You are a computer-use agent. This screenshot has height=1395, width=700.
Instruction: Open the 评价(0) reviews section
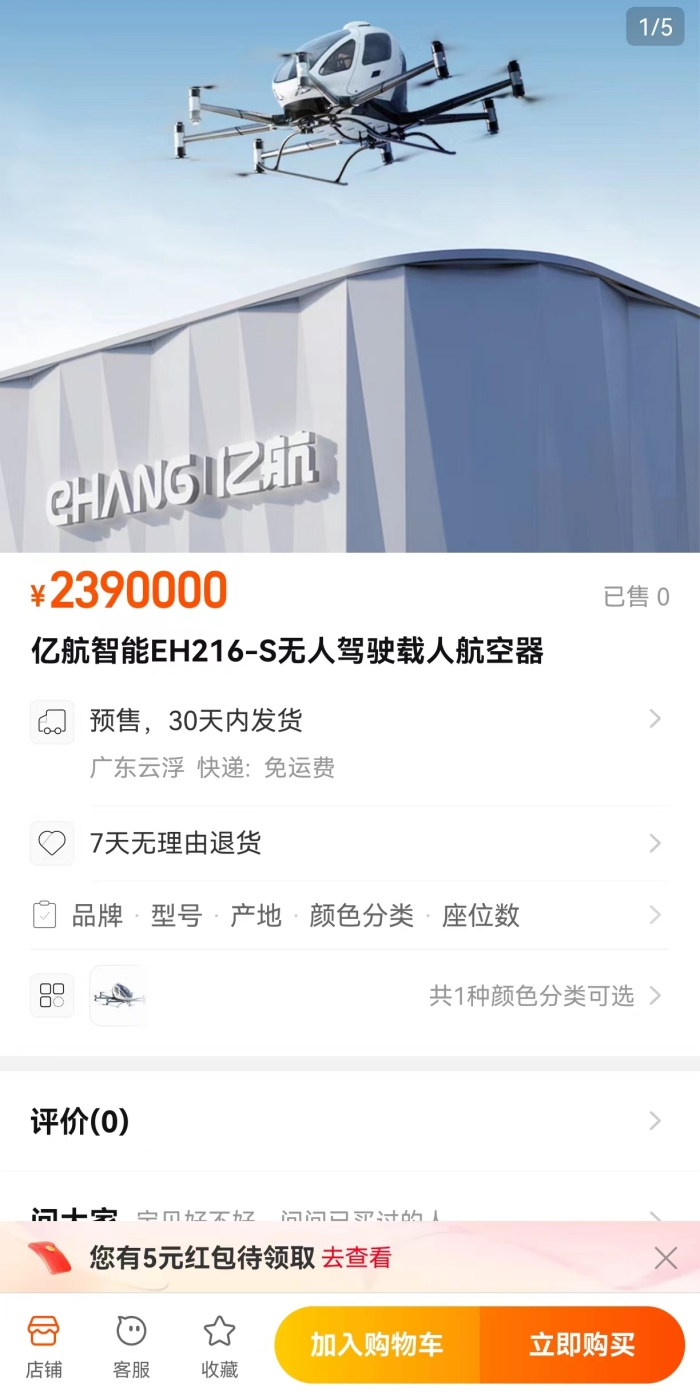(x=350, y=1122)
